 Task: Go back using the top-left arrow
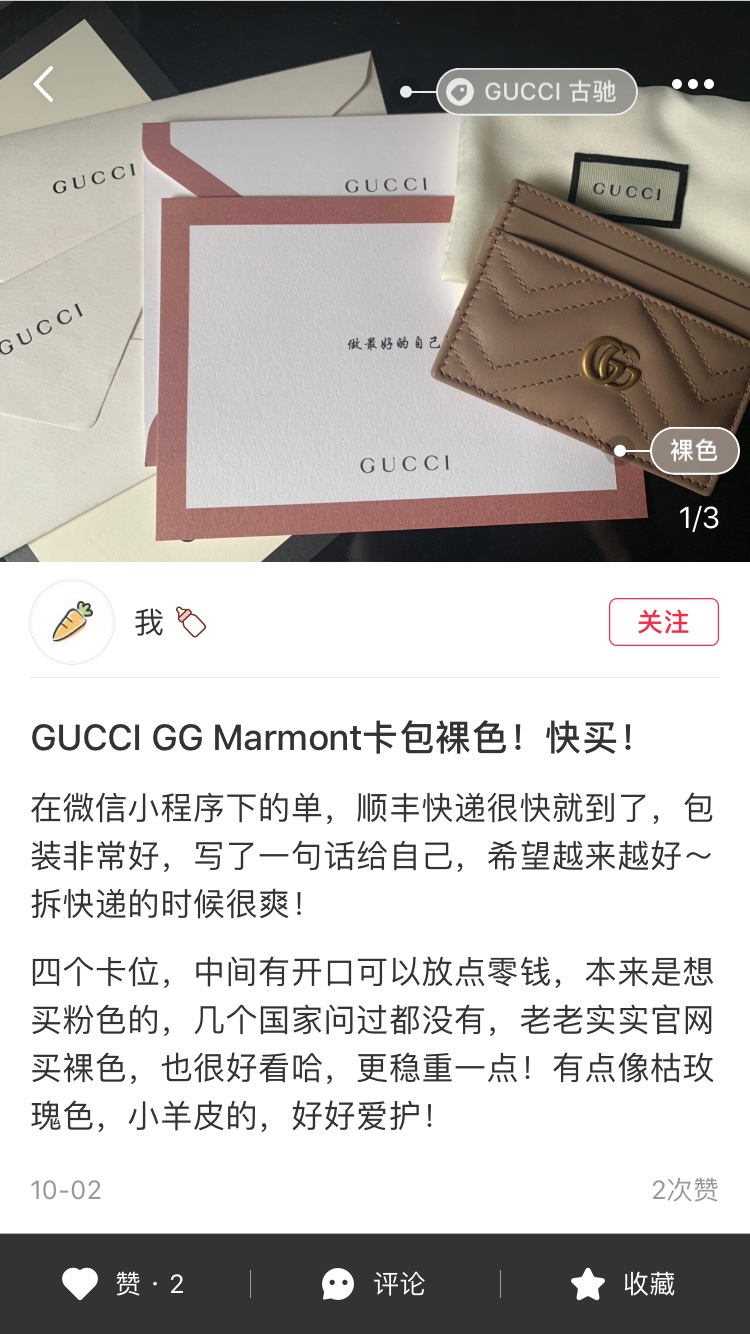point(44,85)
